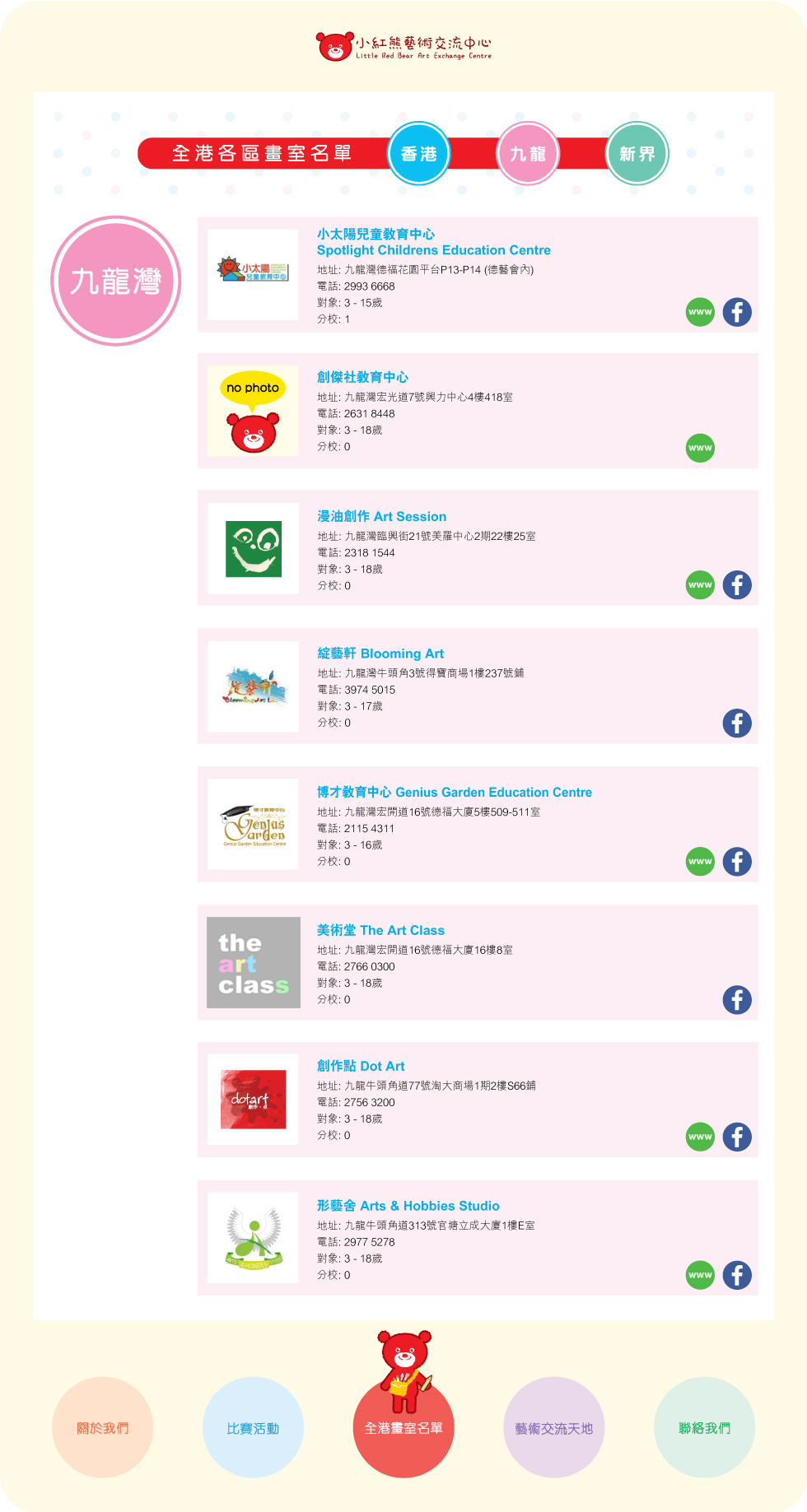Visit the 創傑社教育中心 website
The height and width of the screenshot is (1512, 807).
pos(700,448)
